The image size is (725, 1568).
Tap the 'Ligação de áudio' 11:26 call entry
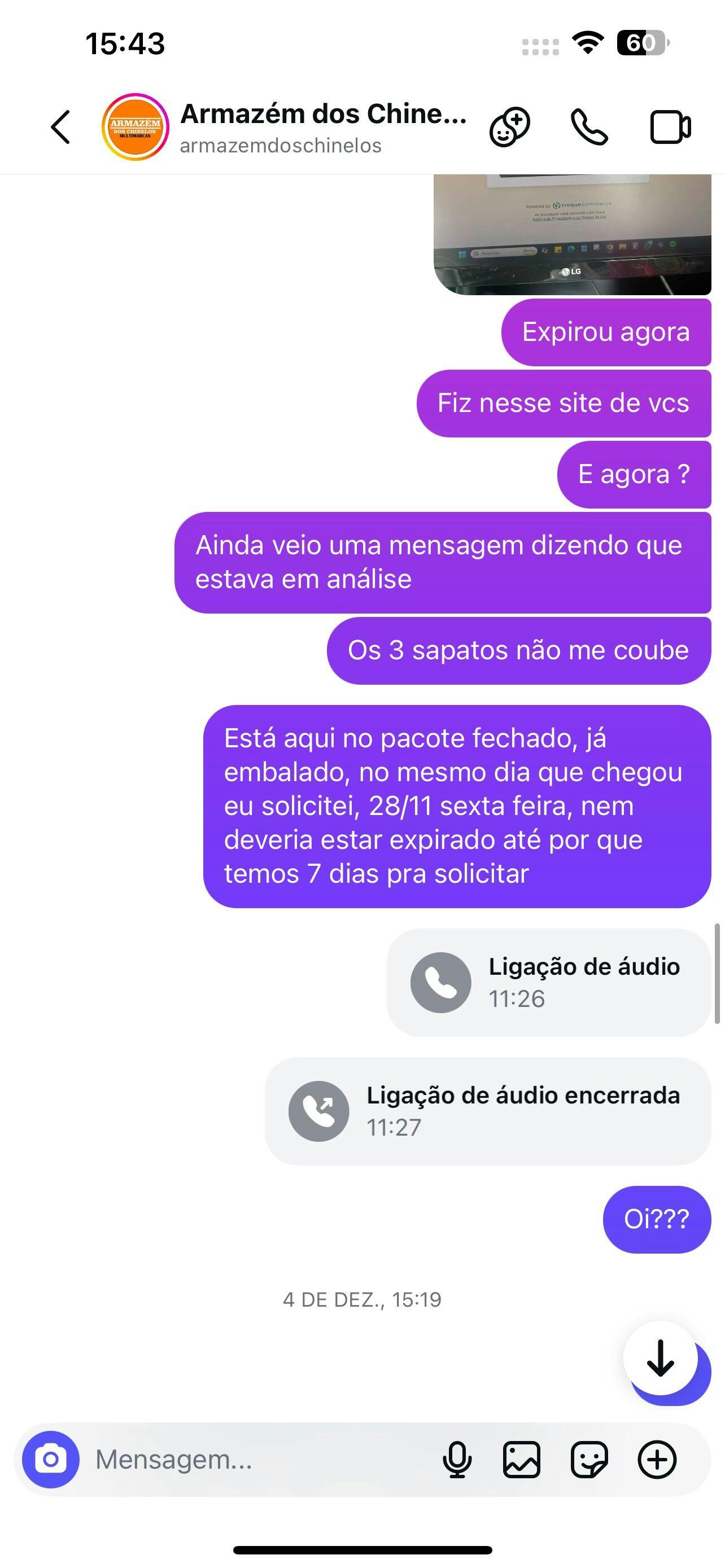point(548,982)
